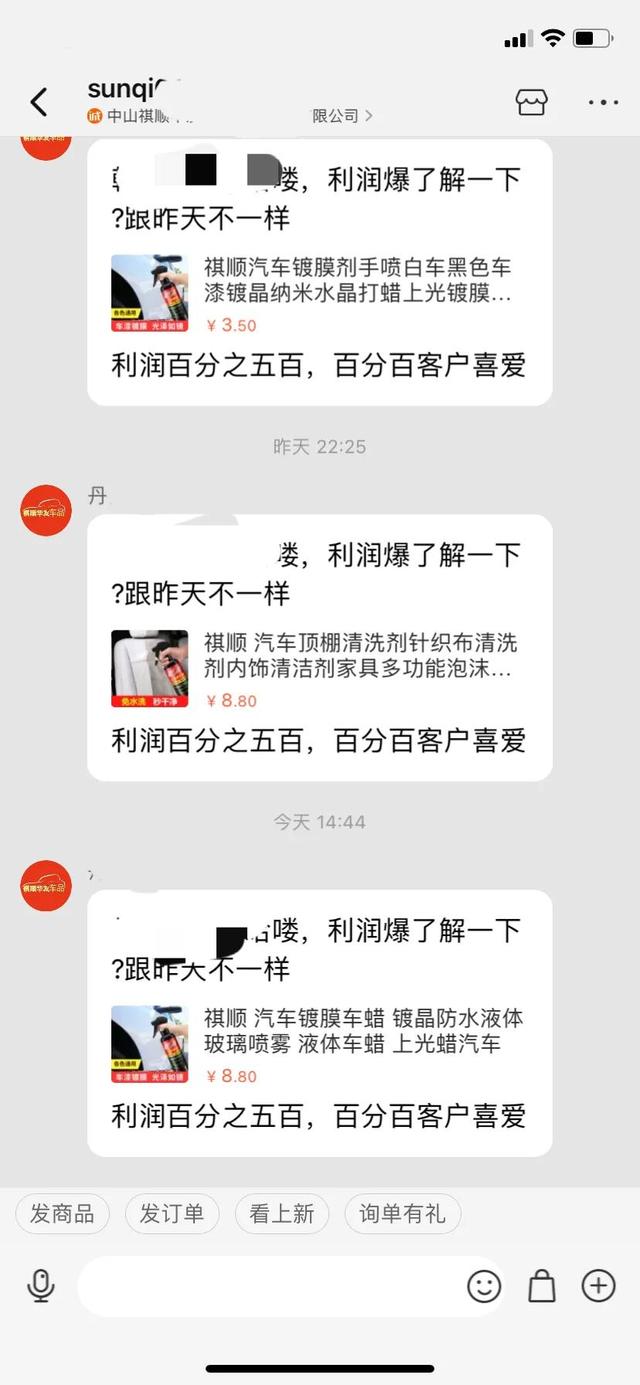The width and height of the screenshot is (640, 1385).
Task: Tap the sender avatar beside 今天 14:44 message
Action: click(x=46, y=886)
